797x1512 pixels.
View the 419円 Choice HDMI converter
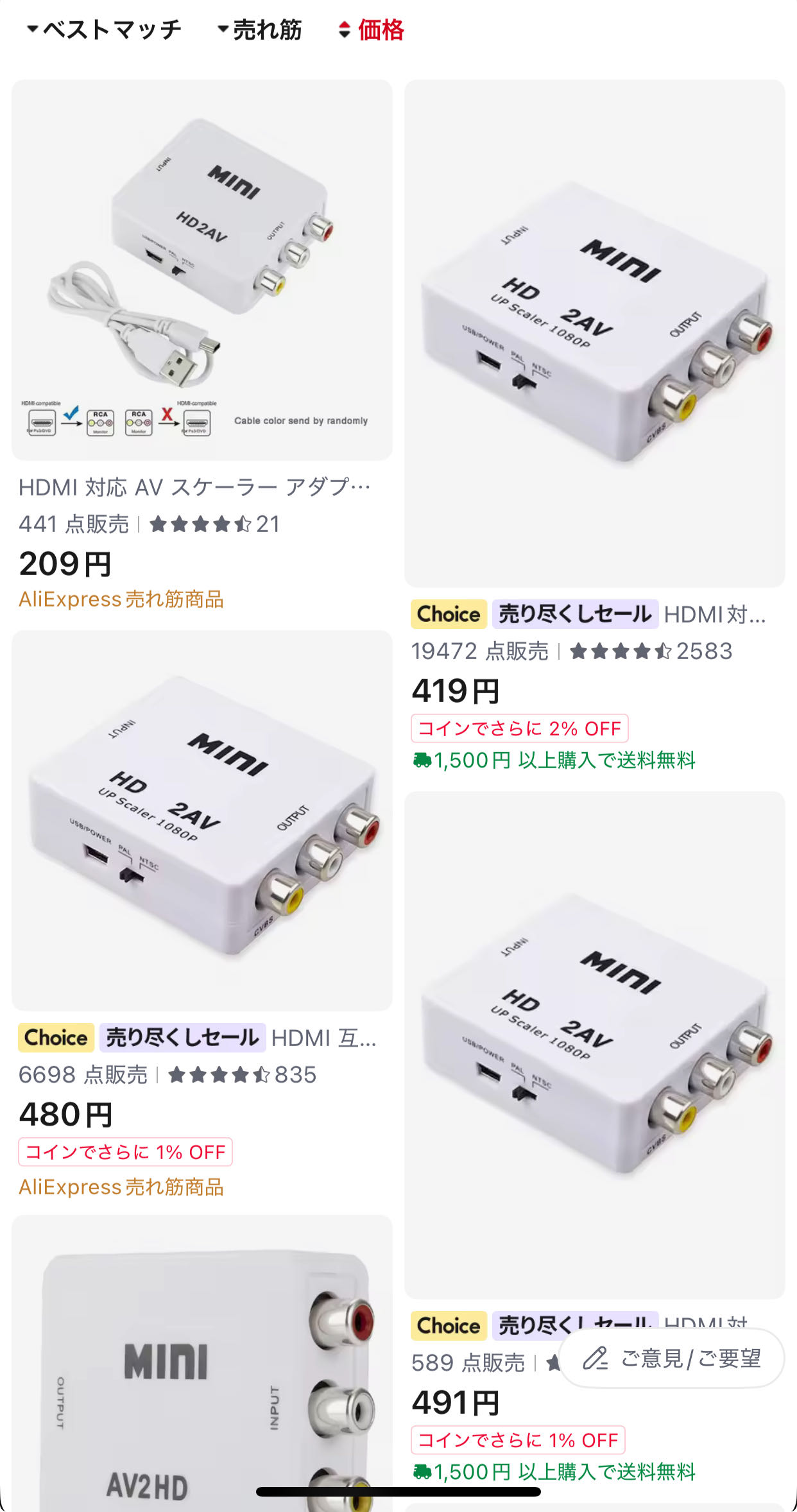click(594, 334)
